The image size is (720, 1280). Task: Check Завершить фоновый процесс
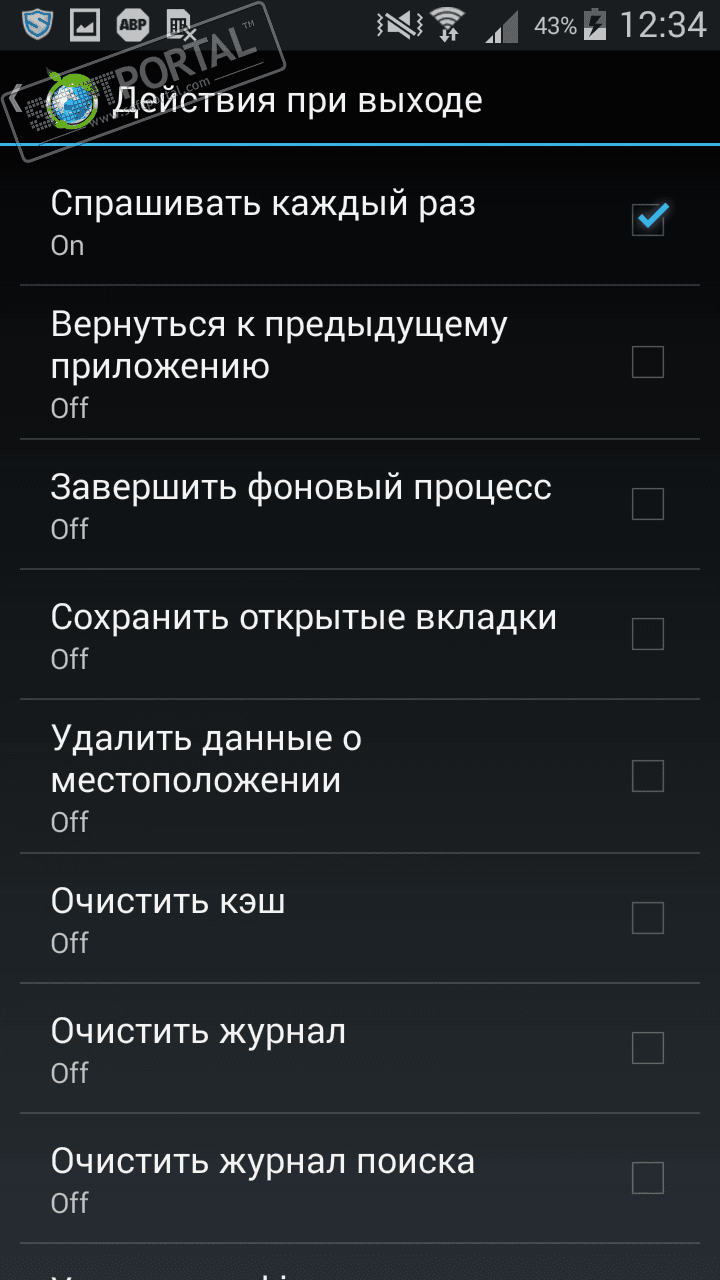(x=648, y=504)
